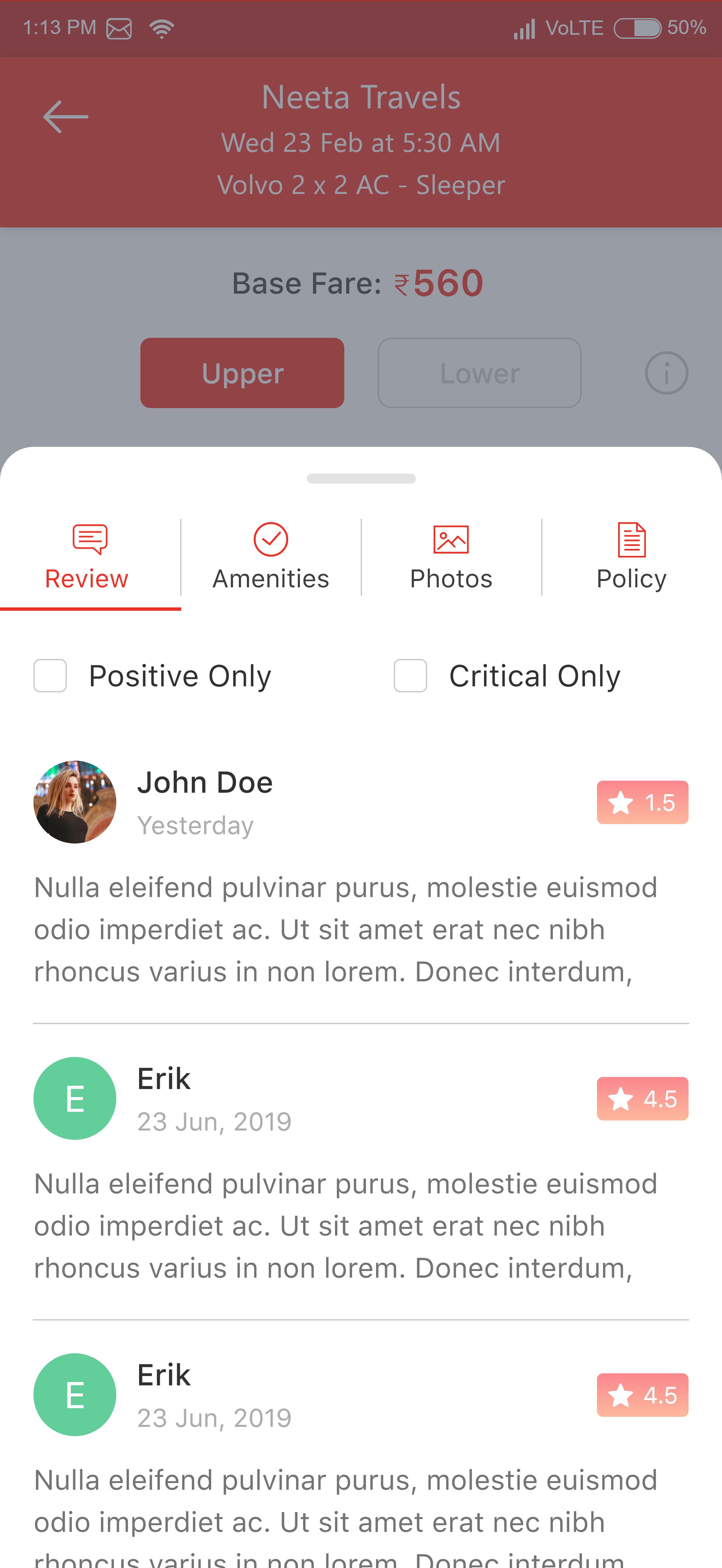This screenshot has height=1568, width=722.
Task: Open the Photos tab
Action: pos(451,558)
